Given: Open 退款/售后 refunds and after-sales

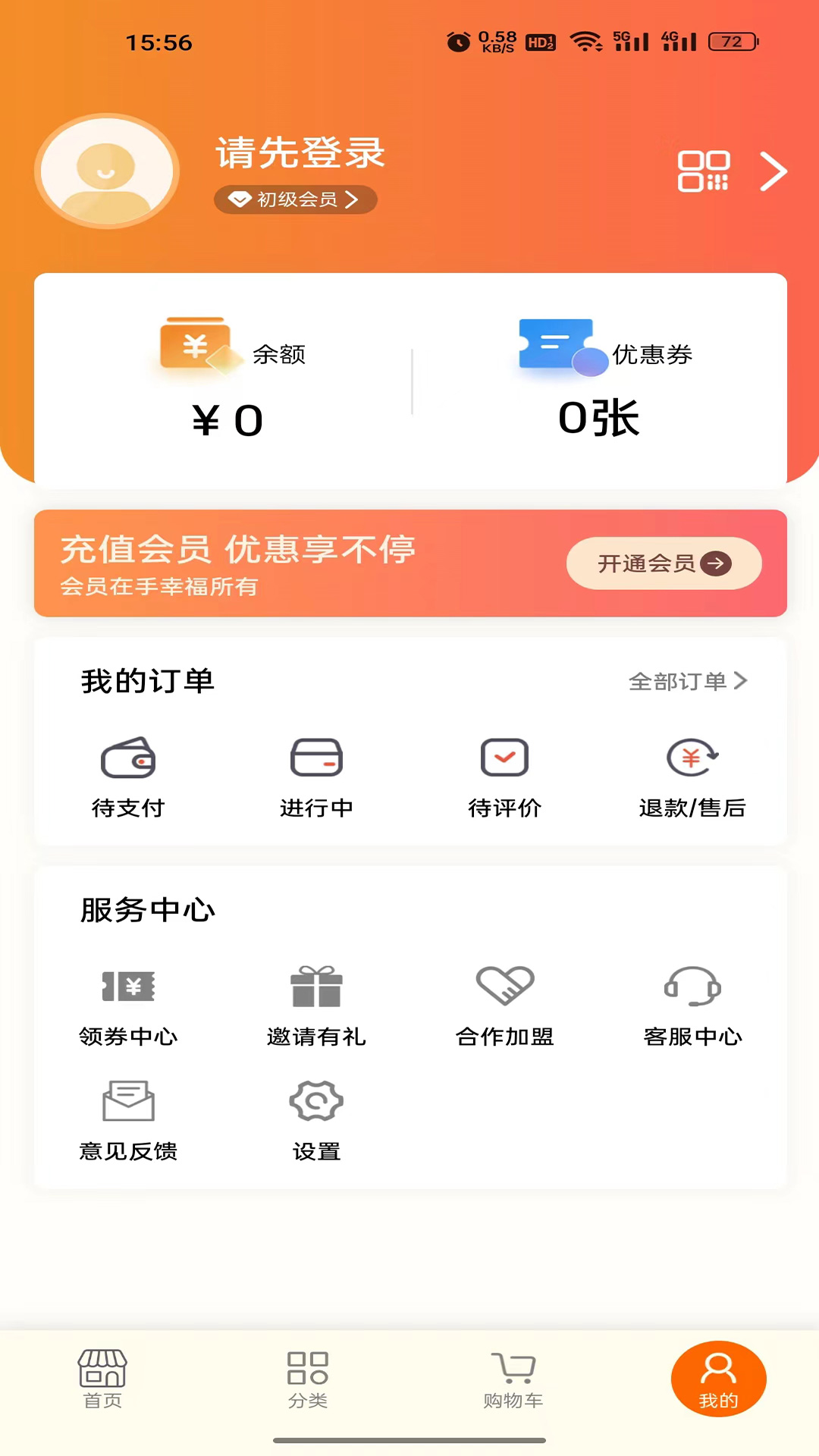Looking at the screenshot, I should (x=692, y=777).
